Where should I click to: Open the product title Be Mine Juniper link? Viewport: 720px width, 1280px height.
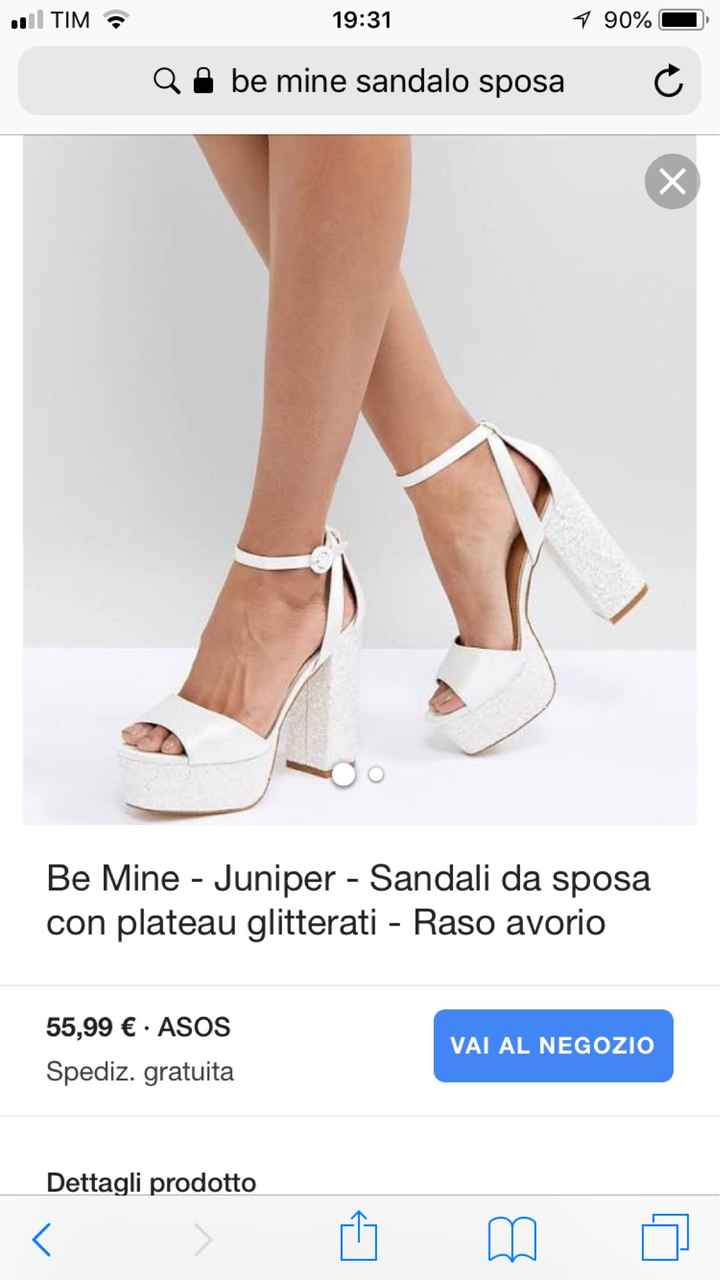pos(348,900)
